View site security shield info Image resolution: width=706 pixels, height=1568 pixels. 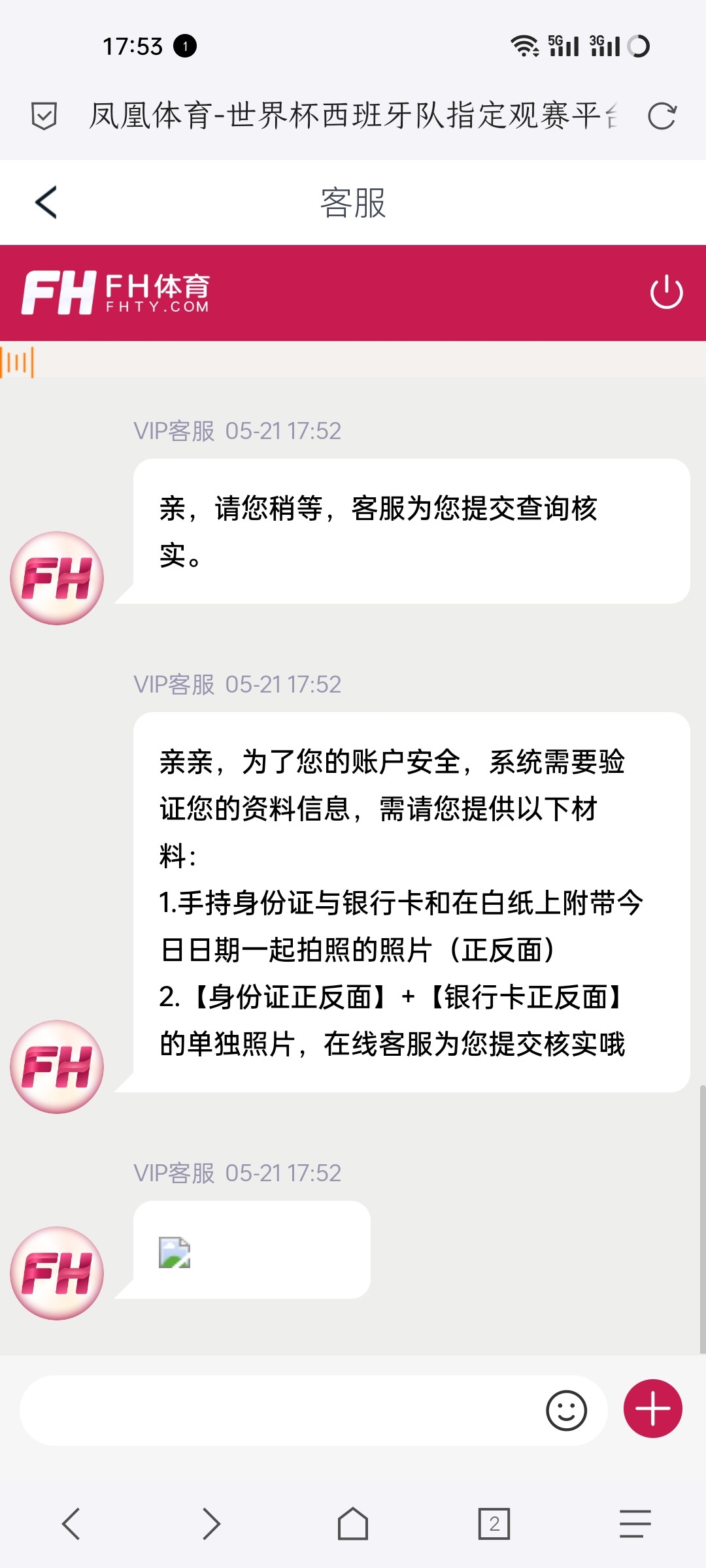(44, 117)
